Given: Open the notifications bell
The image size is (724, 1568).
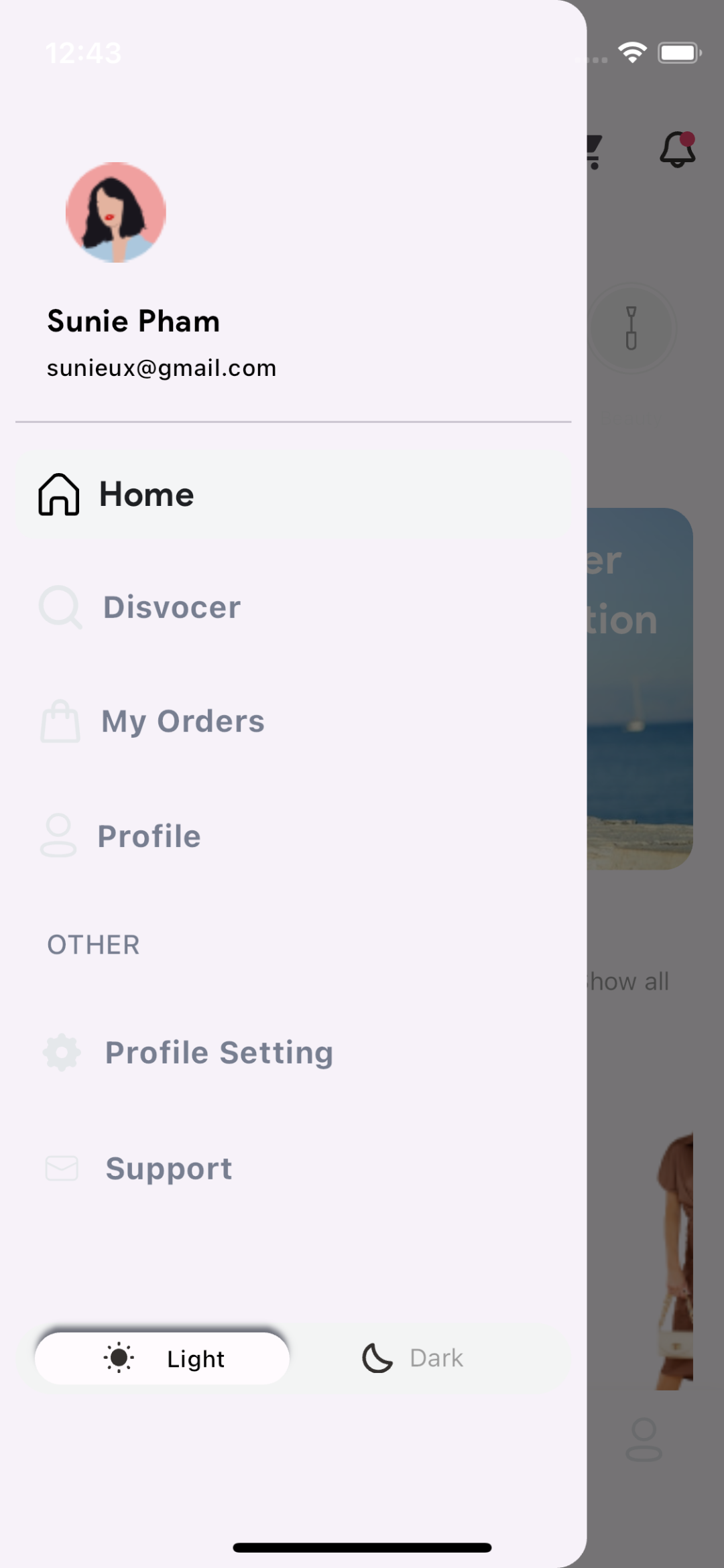Looking at the screenshot, I should pyautogui.click(x=677, y=149).
